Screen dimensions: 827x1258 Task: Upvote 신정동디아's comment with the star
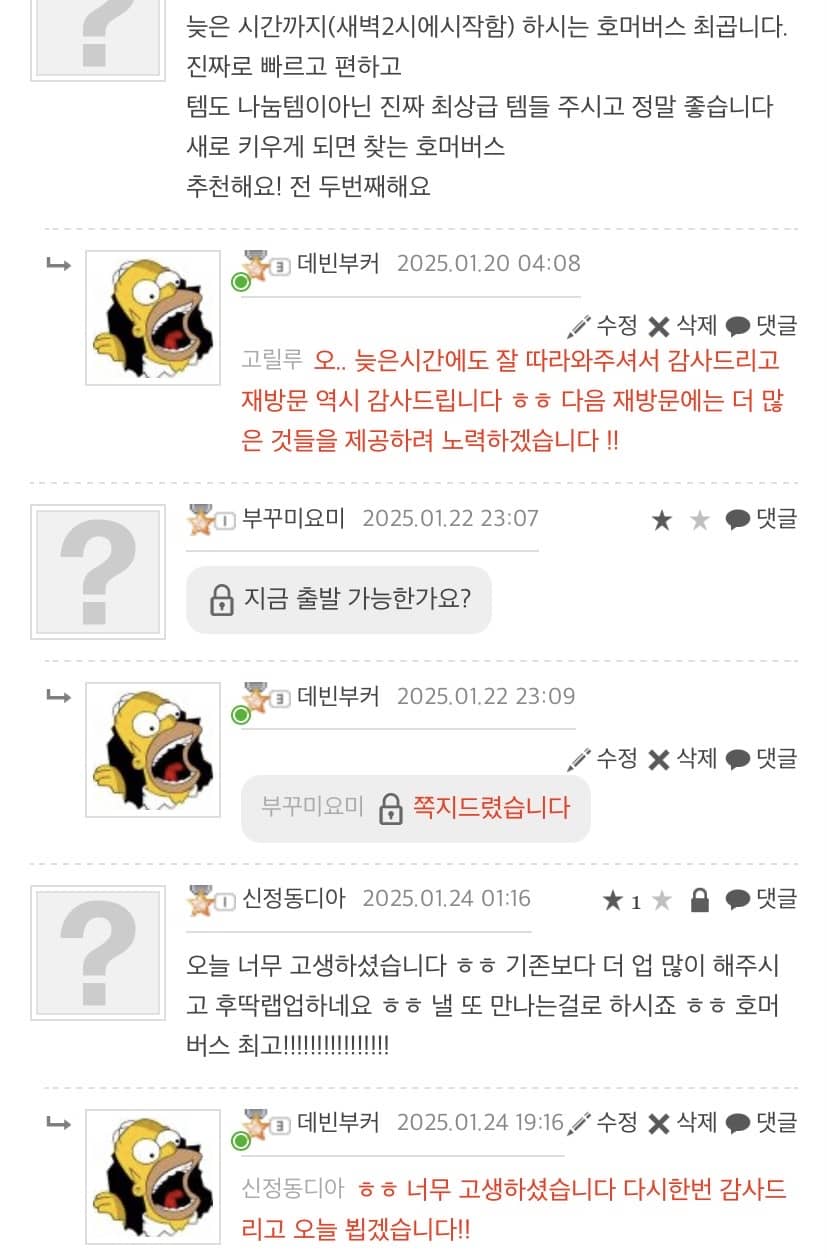click(613, 901)
